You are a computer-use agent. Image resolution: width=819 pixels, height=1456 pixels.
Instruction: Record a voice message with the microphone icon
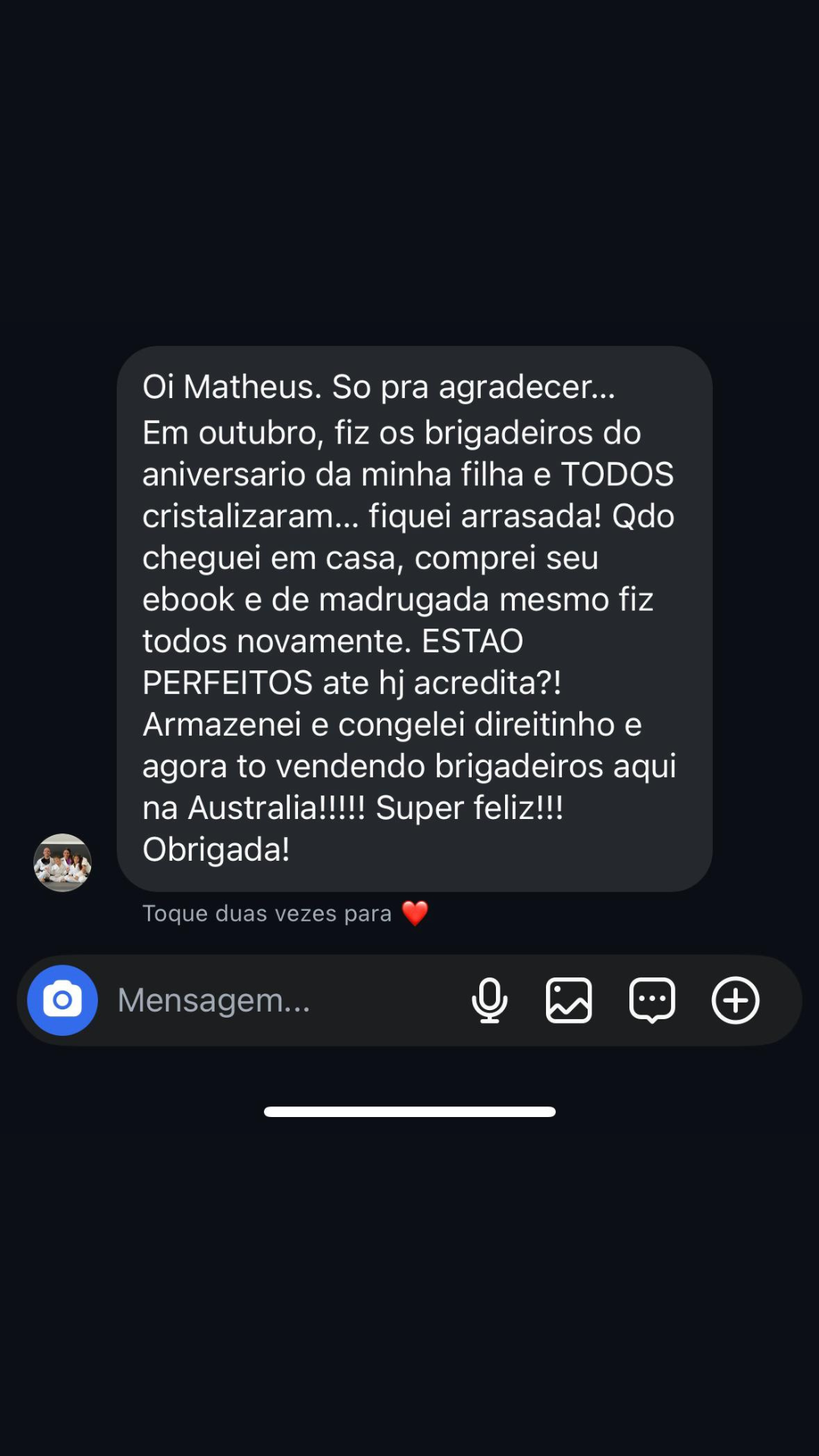tap(491, 1000)
